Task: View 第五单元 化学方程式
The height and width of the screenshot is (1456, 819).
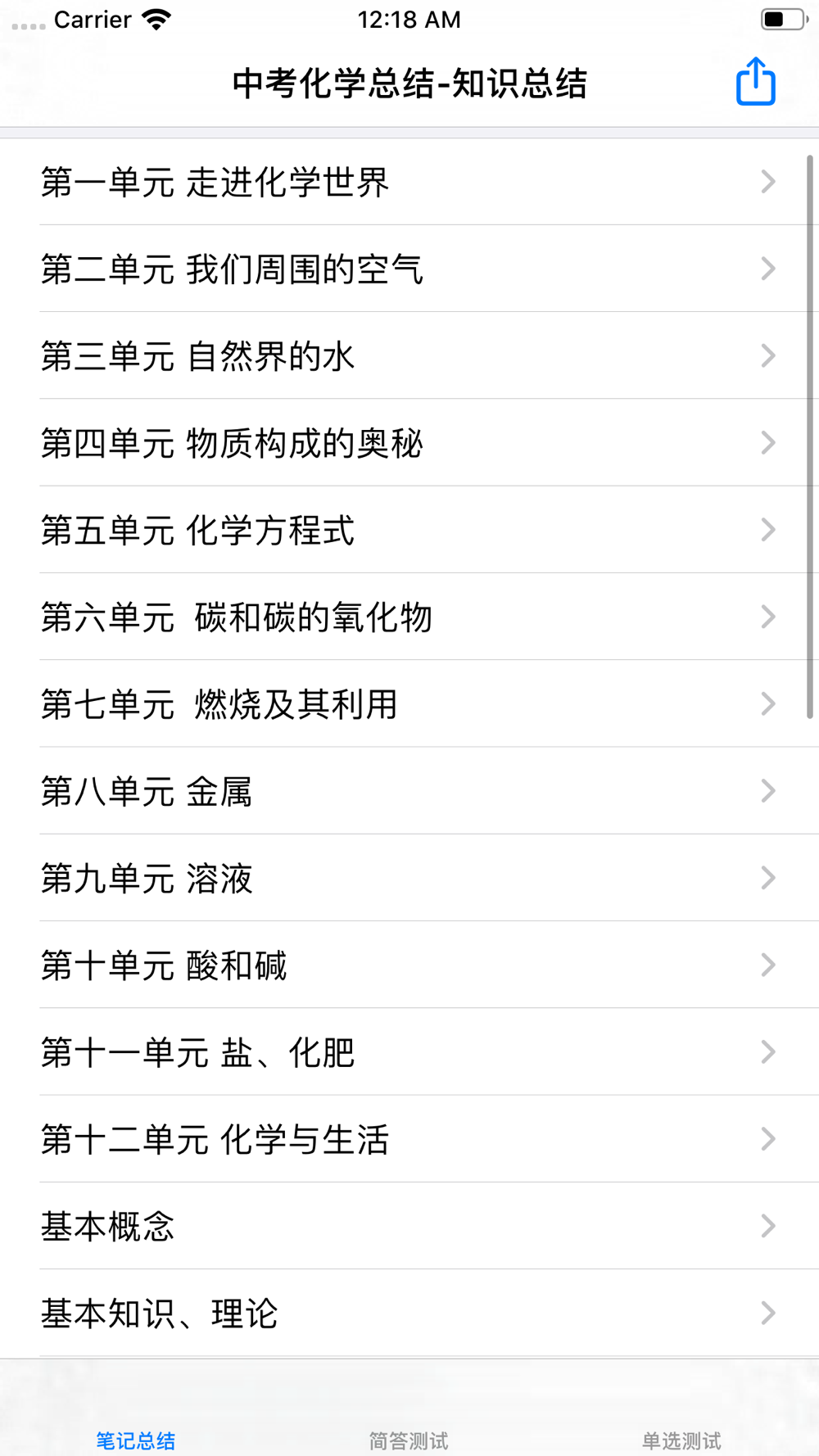Action: tap(409, 530)
